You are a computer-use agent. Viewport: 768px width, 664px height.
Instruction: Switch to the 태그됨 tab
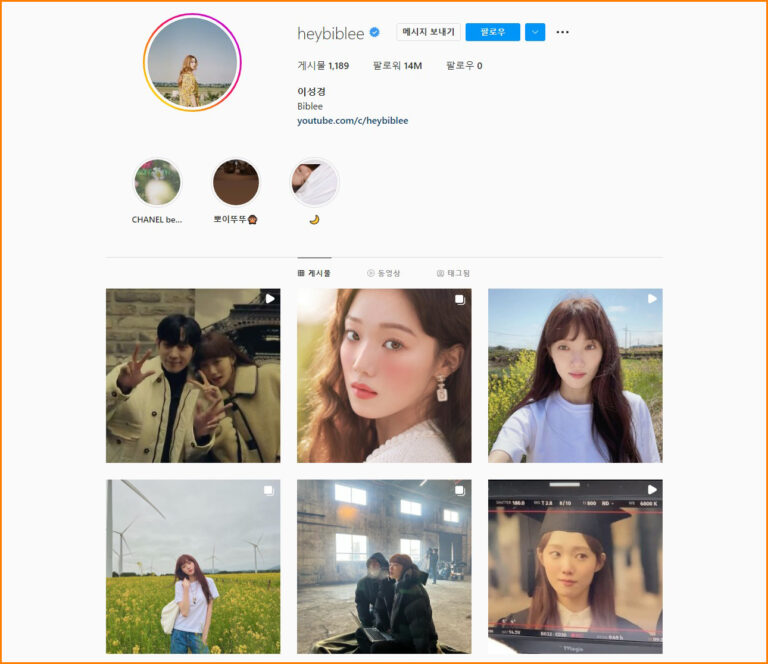453,273
